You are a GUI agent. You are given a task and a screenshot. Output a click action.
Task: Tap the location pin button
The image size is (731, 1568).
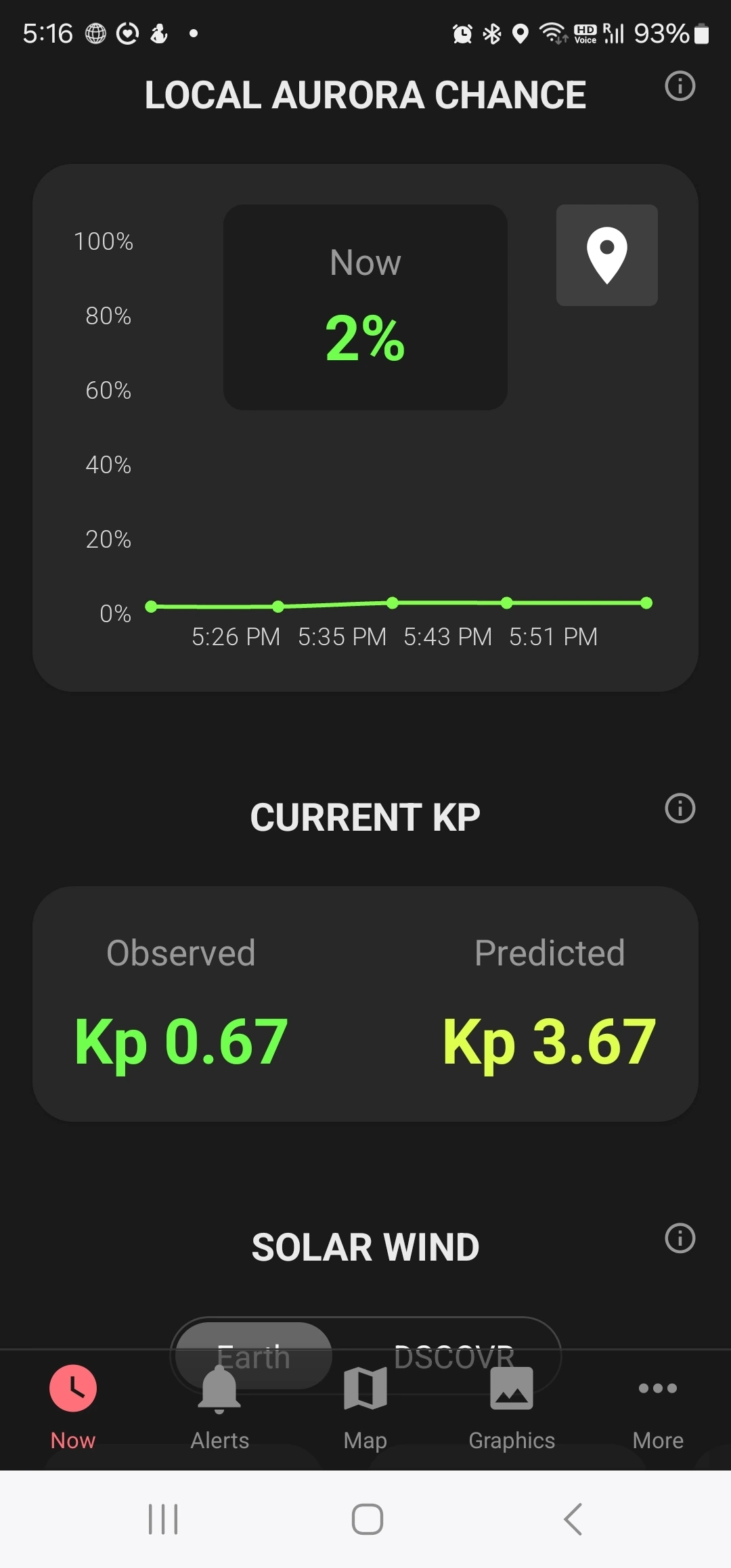(x=606, y=255)
